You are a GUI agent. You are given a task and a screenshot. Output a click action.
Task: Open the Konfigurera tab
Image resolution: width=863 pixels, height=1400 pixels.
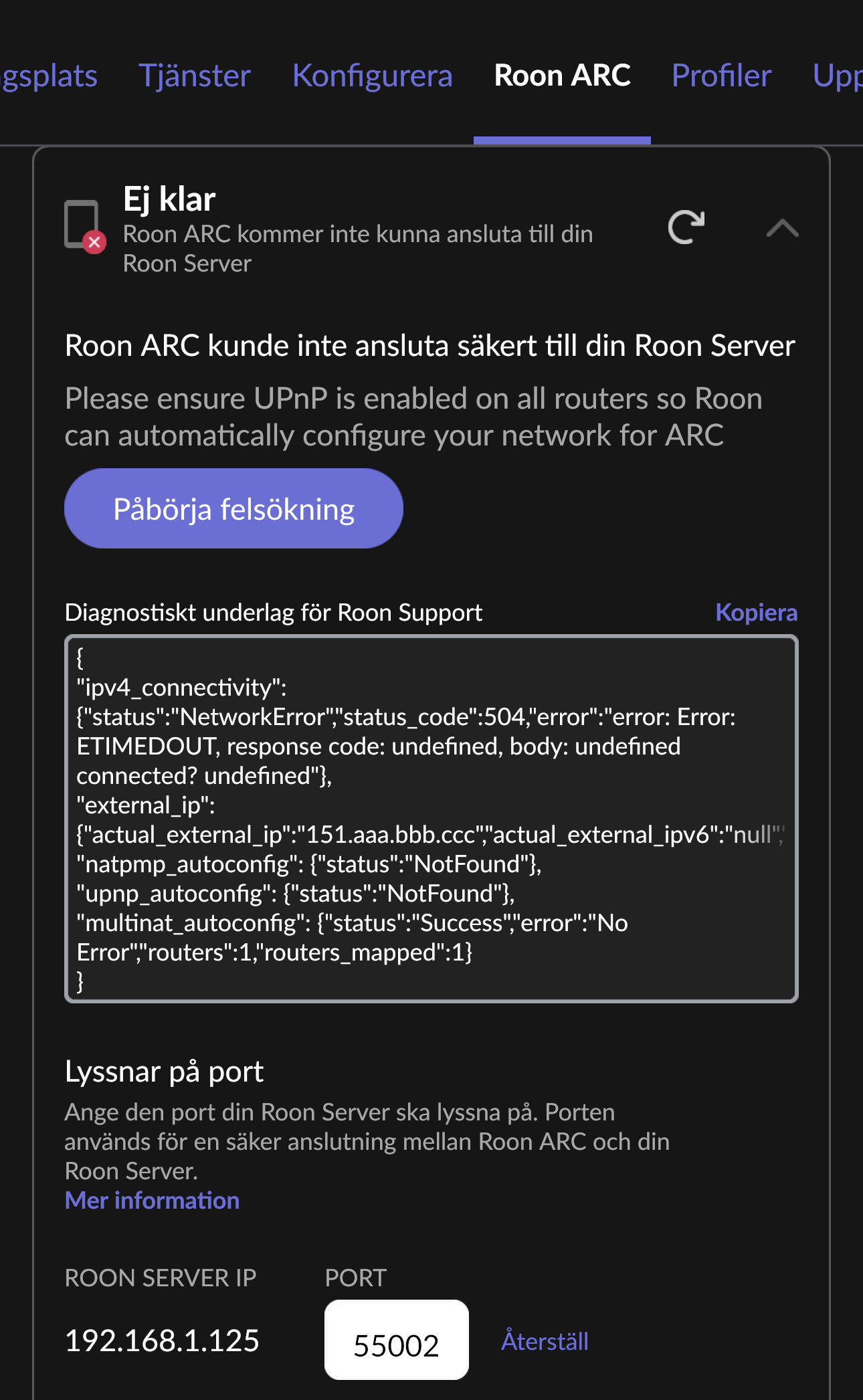(x=372, y=76)
